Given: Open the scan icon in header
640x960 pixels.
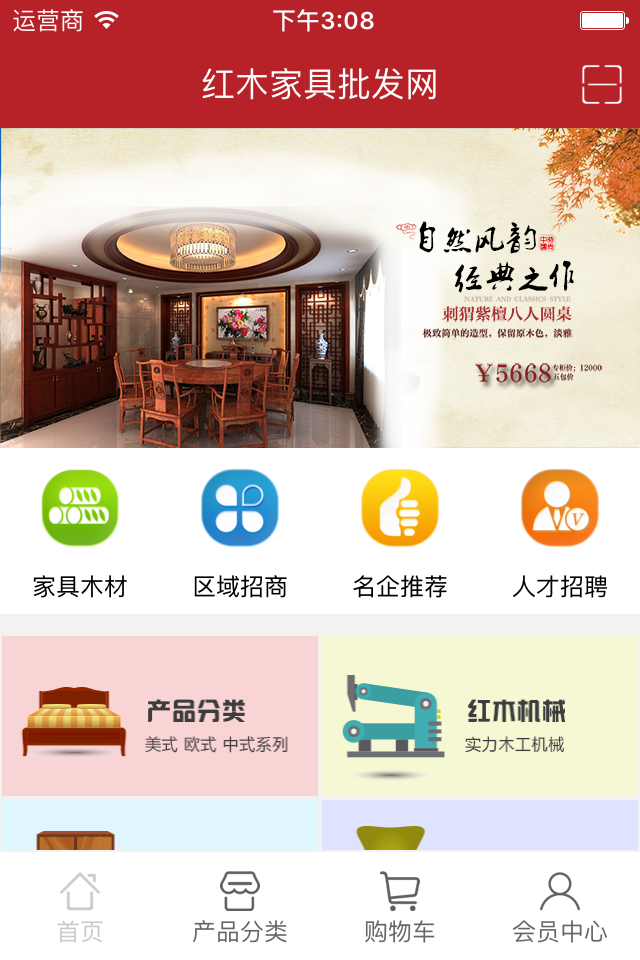Looking at the screenshot, I should click(x=602, y=84).
